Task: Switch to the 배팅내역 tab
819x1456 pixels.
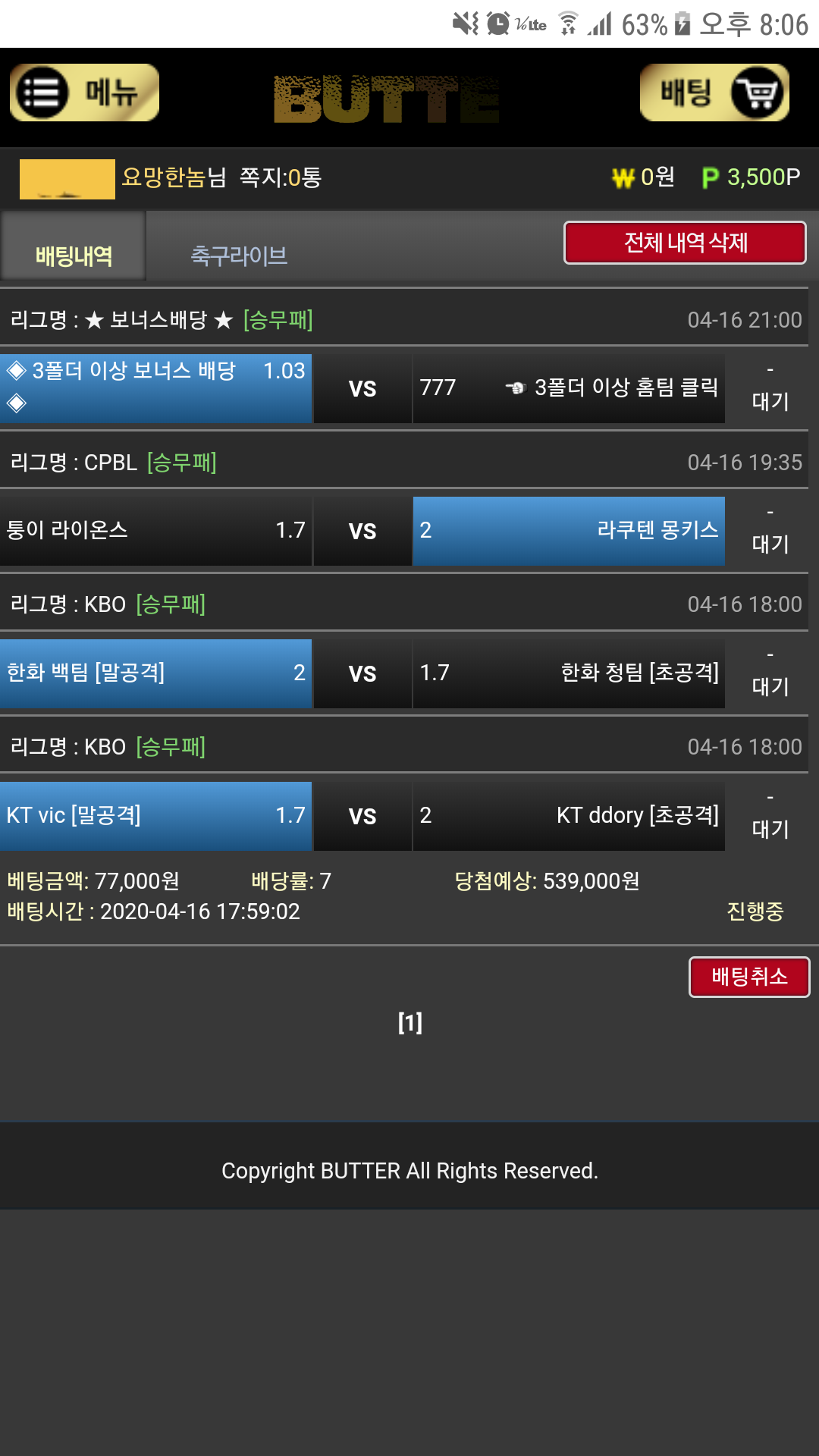Action: coord(74,256)
